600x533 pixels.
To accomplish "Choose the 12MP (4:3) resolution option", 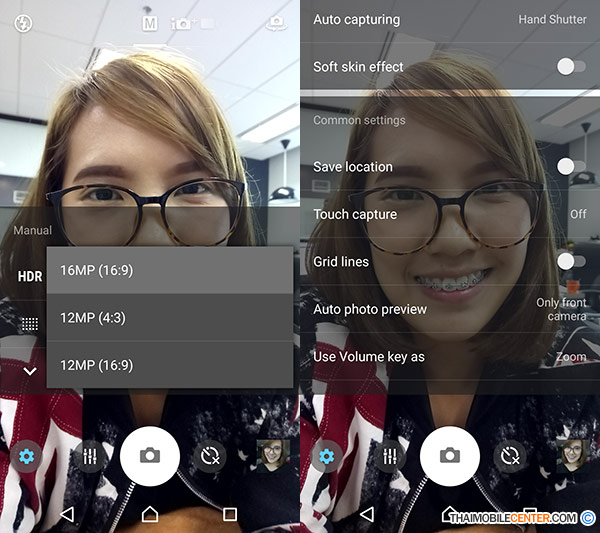I will (170, 317).
